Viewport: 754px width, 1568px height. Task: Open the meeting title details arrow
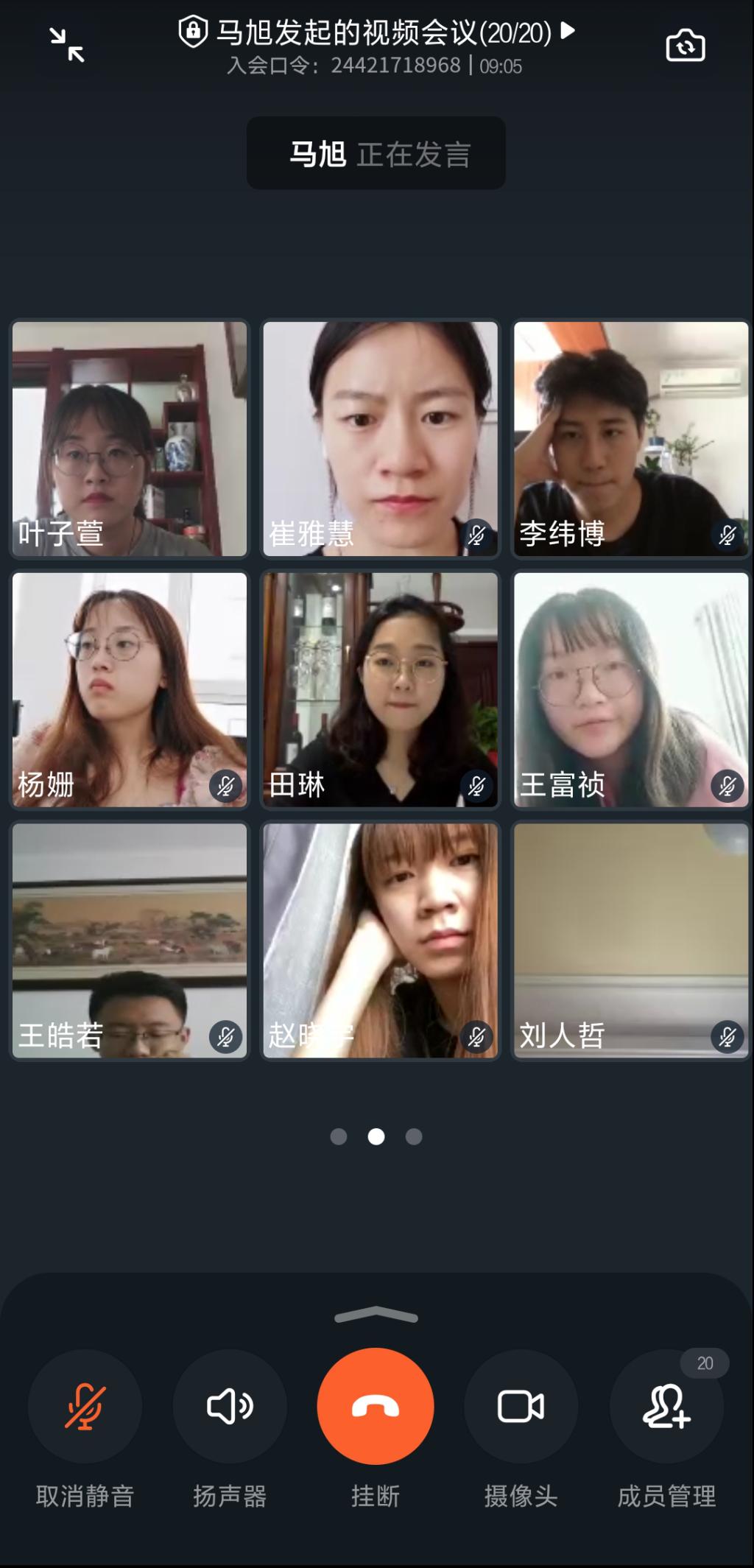pyautogui.click(x=568, y=30)
